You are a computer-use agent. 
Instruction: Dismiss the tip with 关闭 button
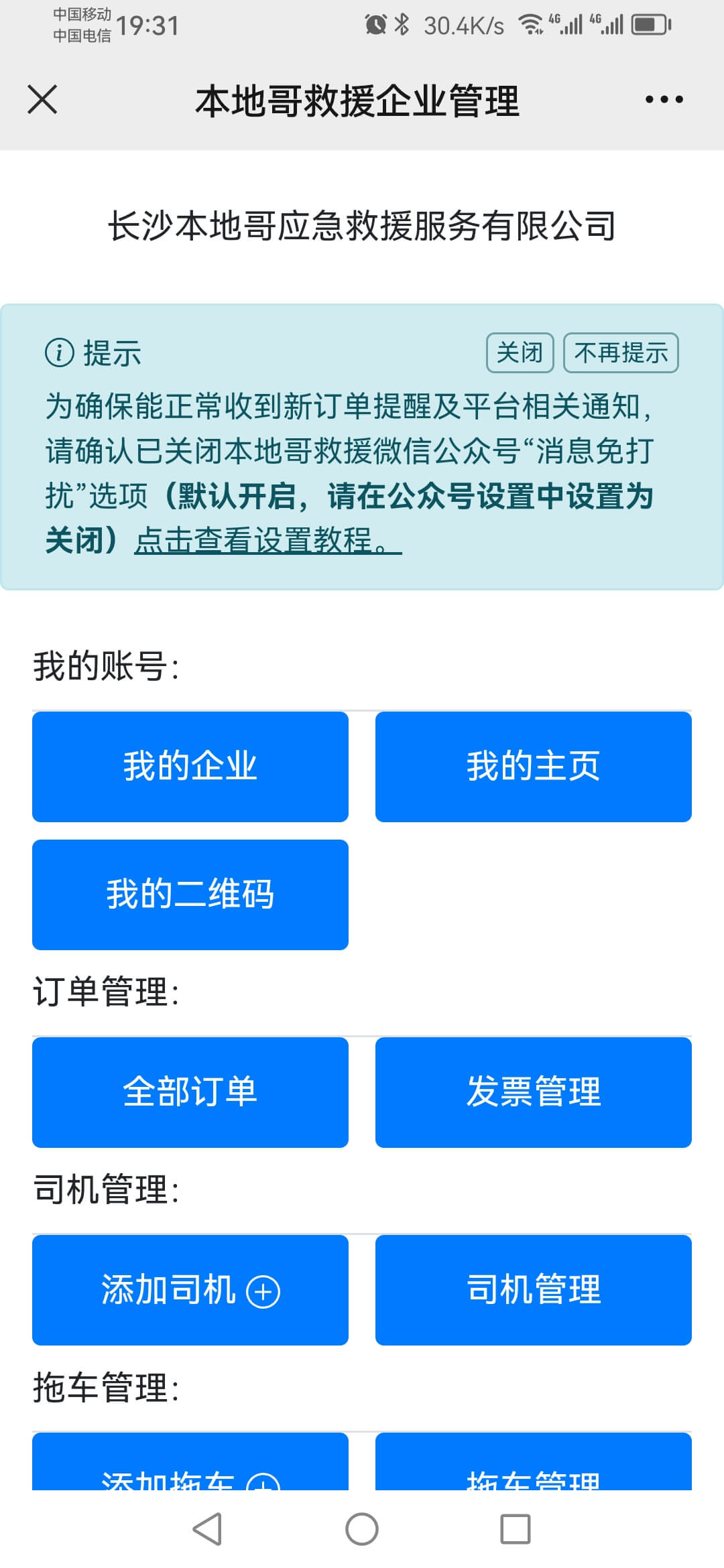(x=520, y=352)
